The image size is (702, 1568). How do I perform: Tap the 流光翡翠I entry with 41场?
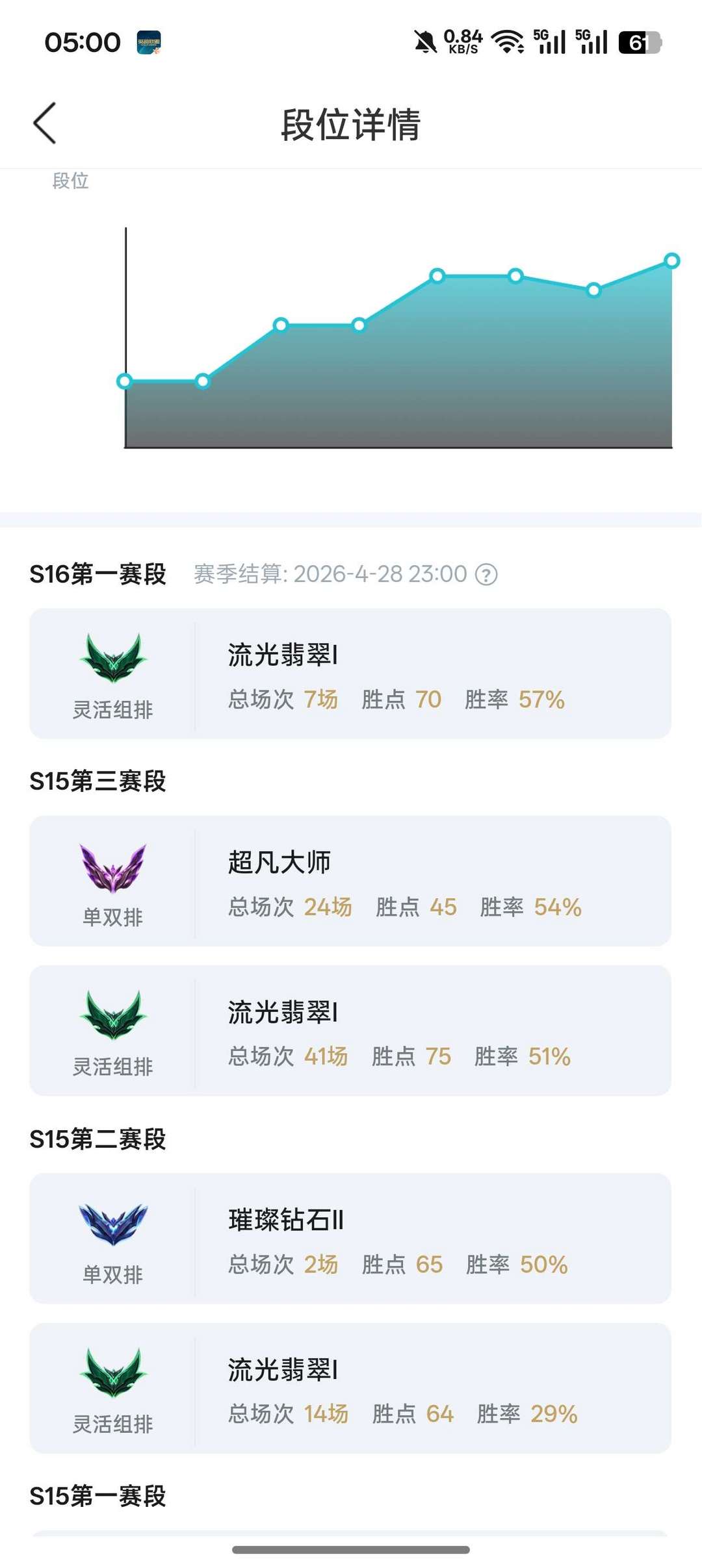tap(351, 1033)
